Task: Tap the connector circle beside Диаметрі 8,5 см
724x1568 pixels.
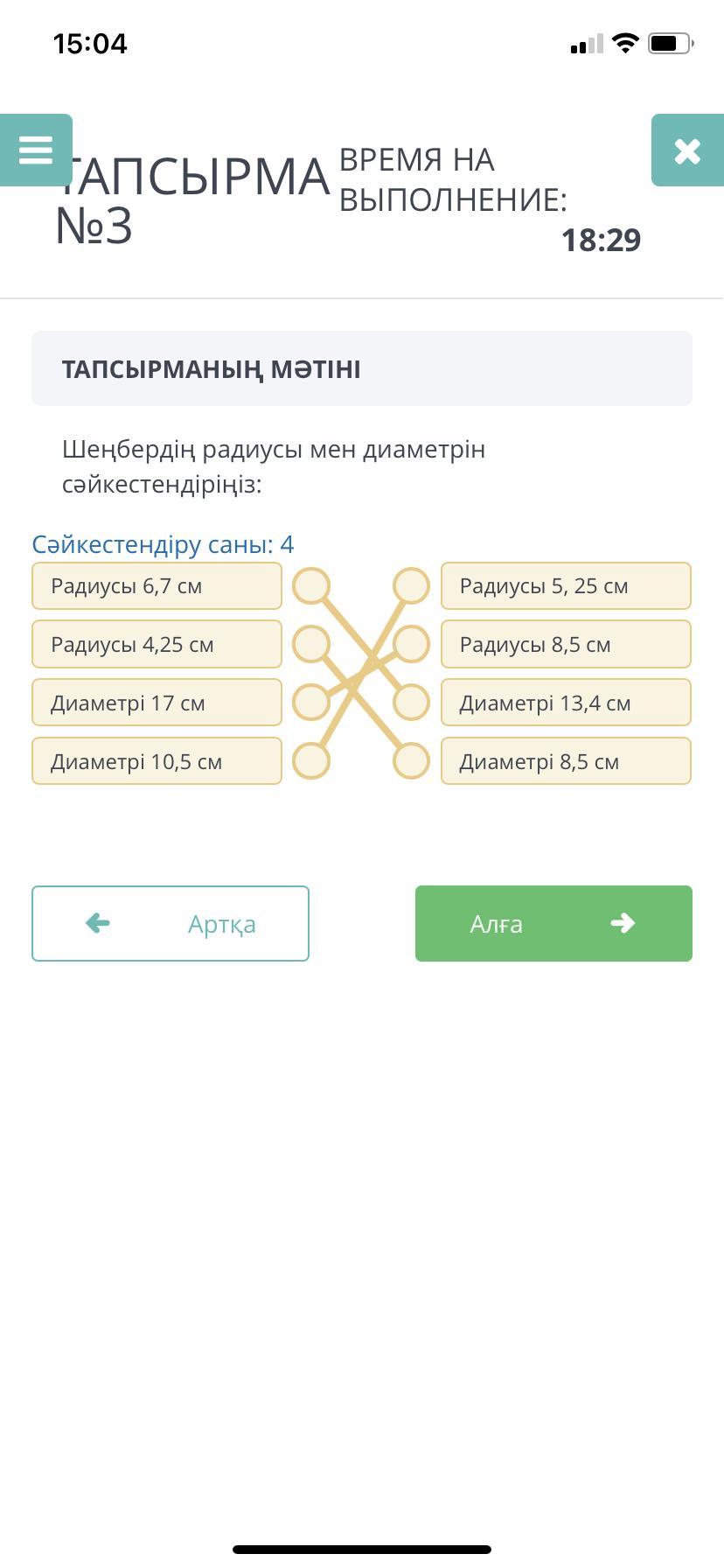Action: coord(411,760)
